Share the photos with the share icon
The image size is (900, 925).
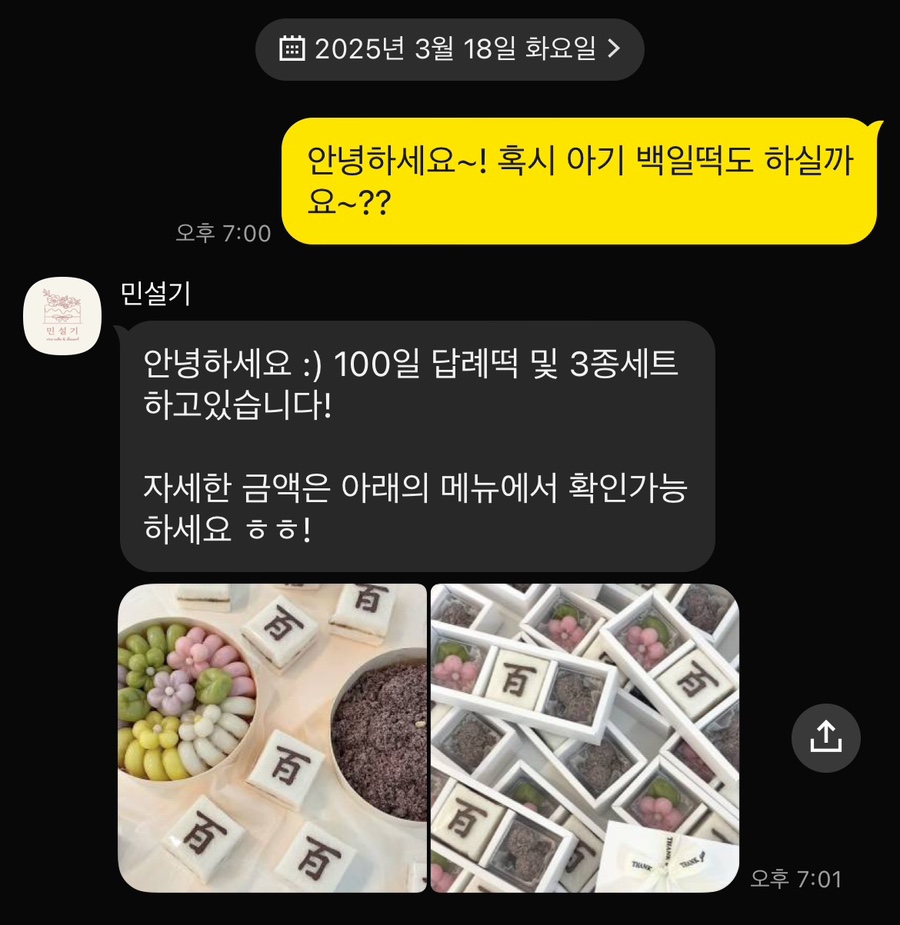pos(826,738)
